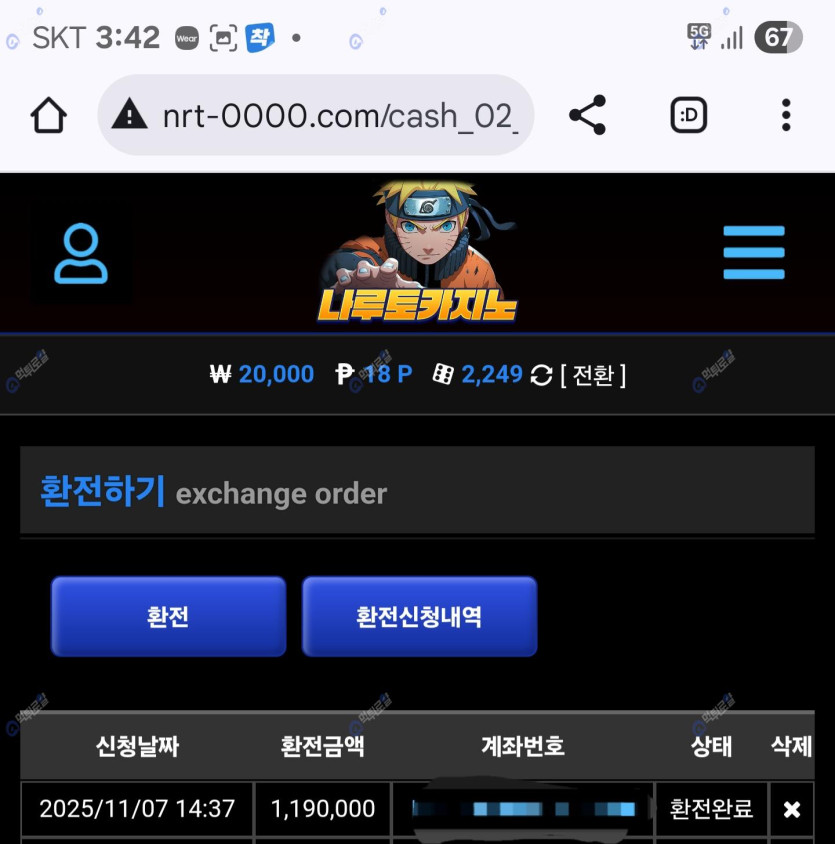The height and width of the screenshot is (844, 835).
Task: Open the browser tab switcher
Action: coord(688,116)
